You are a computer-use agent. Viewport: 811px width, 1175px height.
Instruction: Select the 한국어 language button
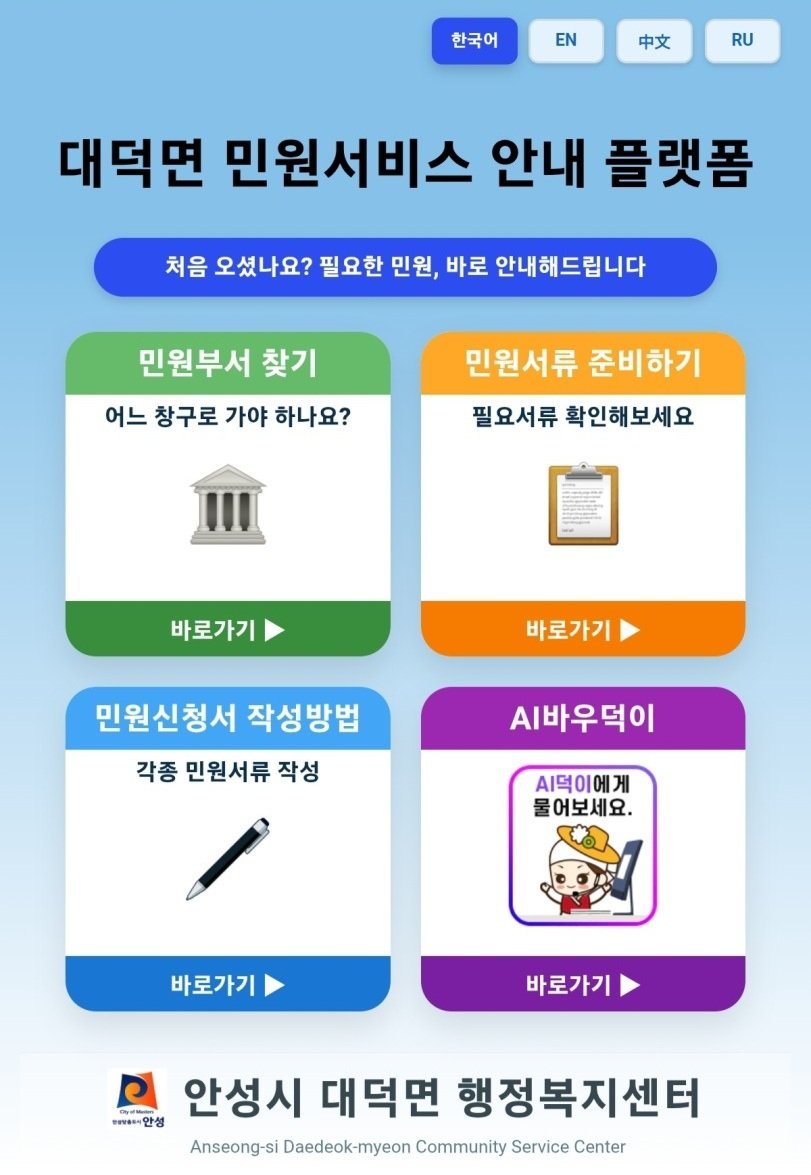474,41
